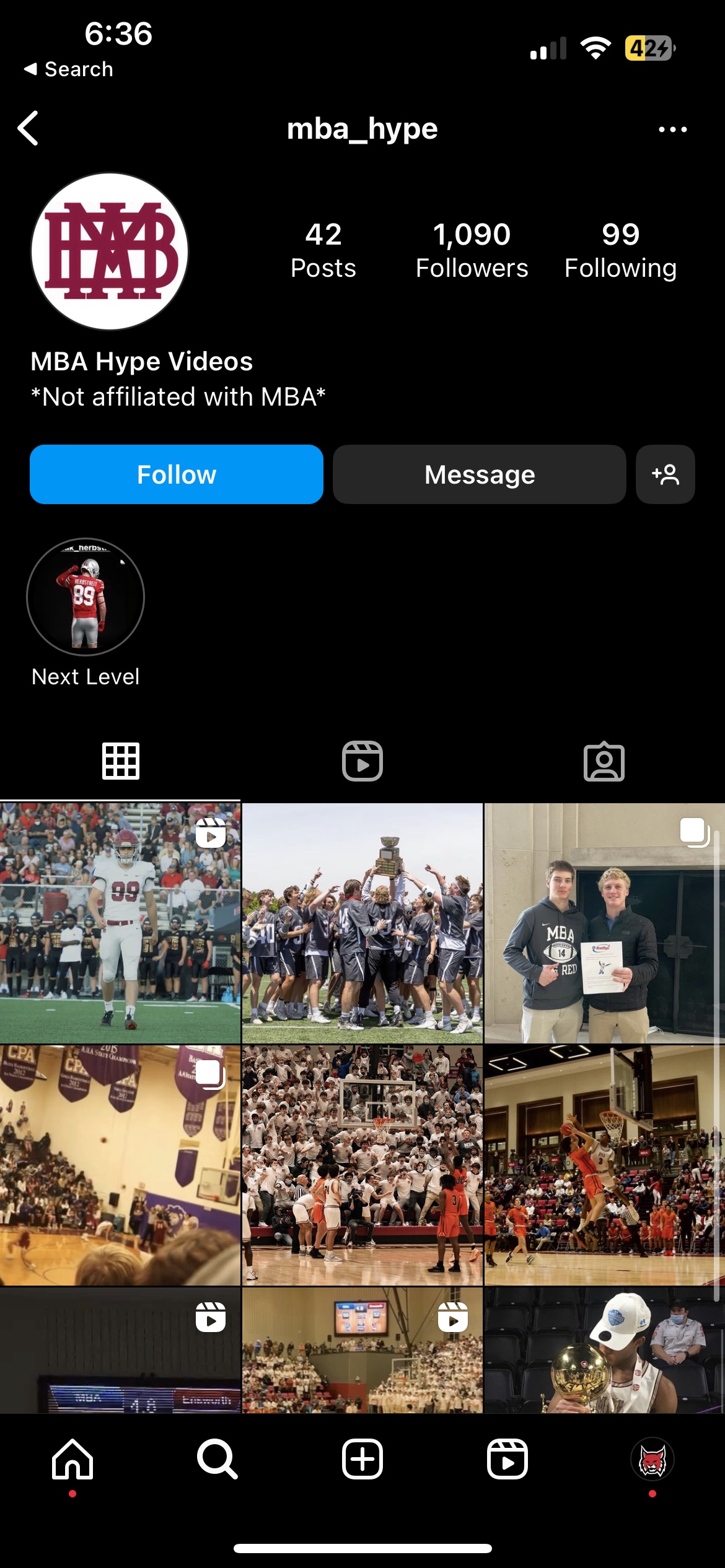Open the Next Level story highlight

click(x=86, y=597)
